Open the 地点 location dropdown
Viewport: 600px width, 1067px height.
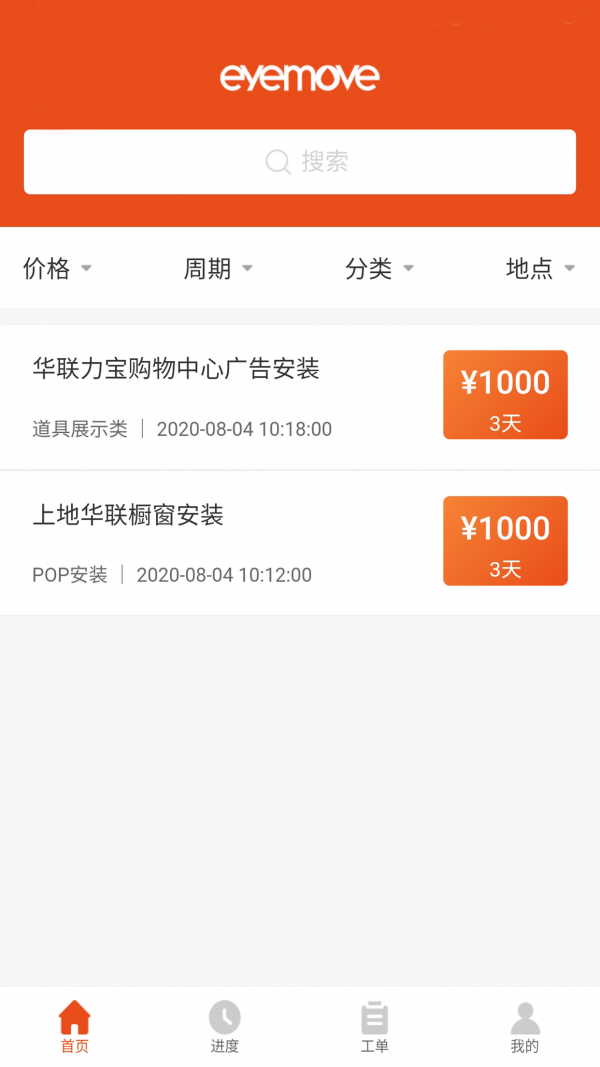[540, 268]
